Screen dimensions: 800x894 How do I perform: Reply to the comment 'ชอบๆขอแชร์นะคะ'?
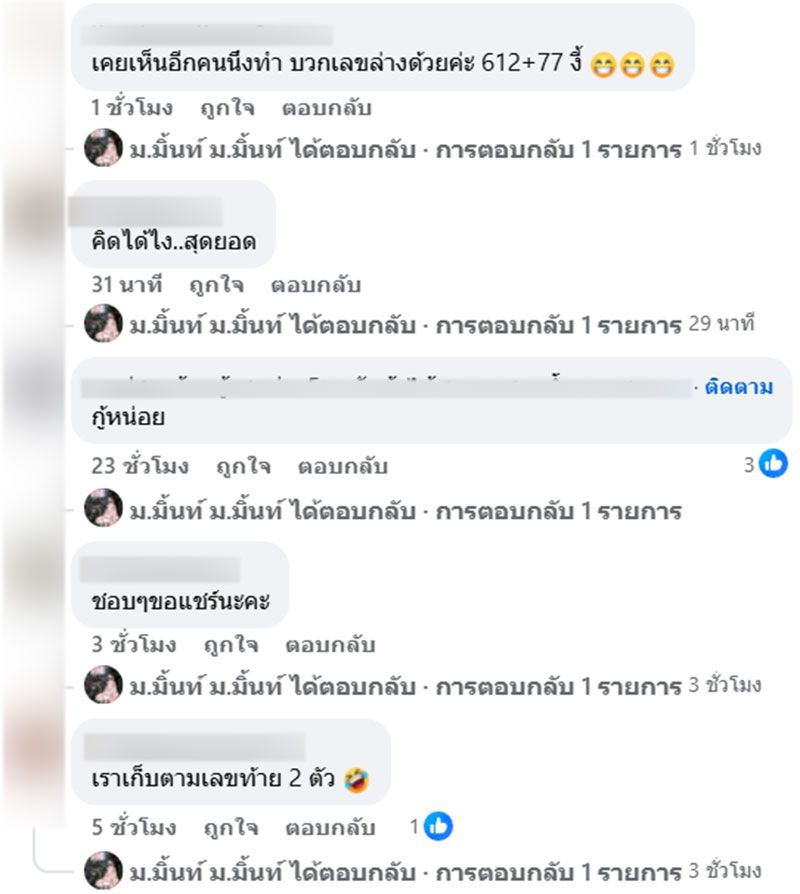330,645
